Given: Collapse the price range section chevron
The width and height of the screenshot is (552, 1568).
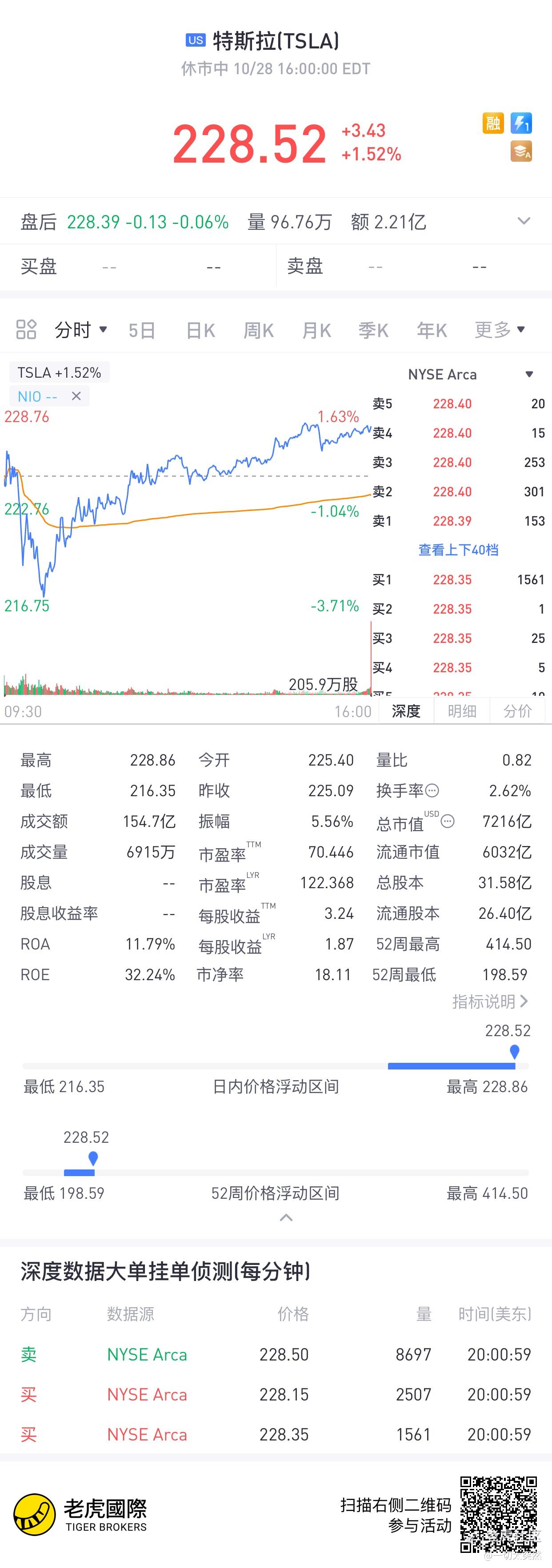Looking at the screenshot, I should tap(286, 1218).
